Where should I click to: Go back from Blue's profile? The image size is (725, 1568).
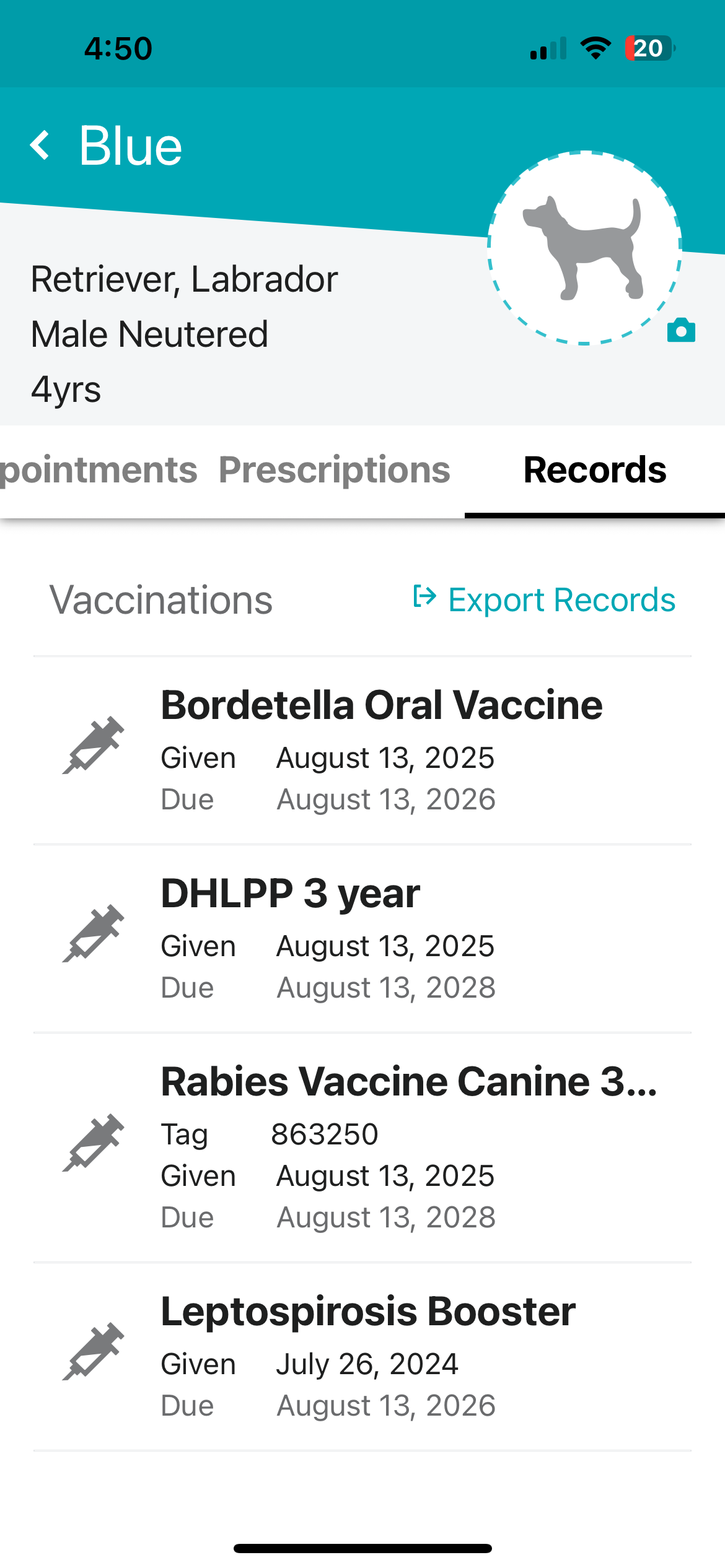(40, 146)
